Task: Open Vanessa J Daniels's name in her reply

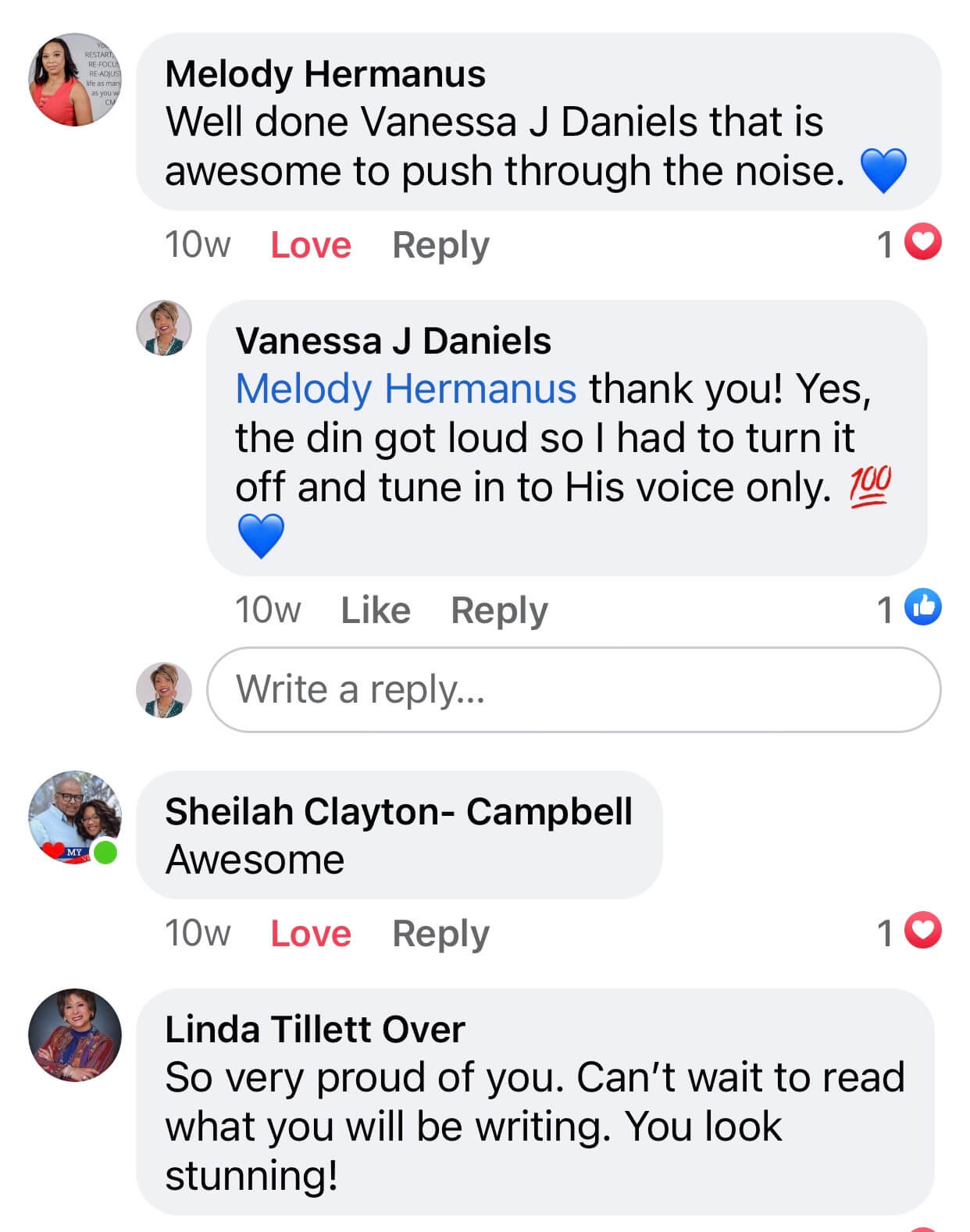Action: pos(393,341)
